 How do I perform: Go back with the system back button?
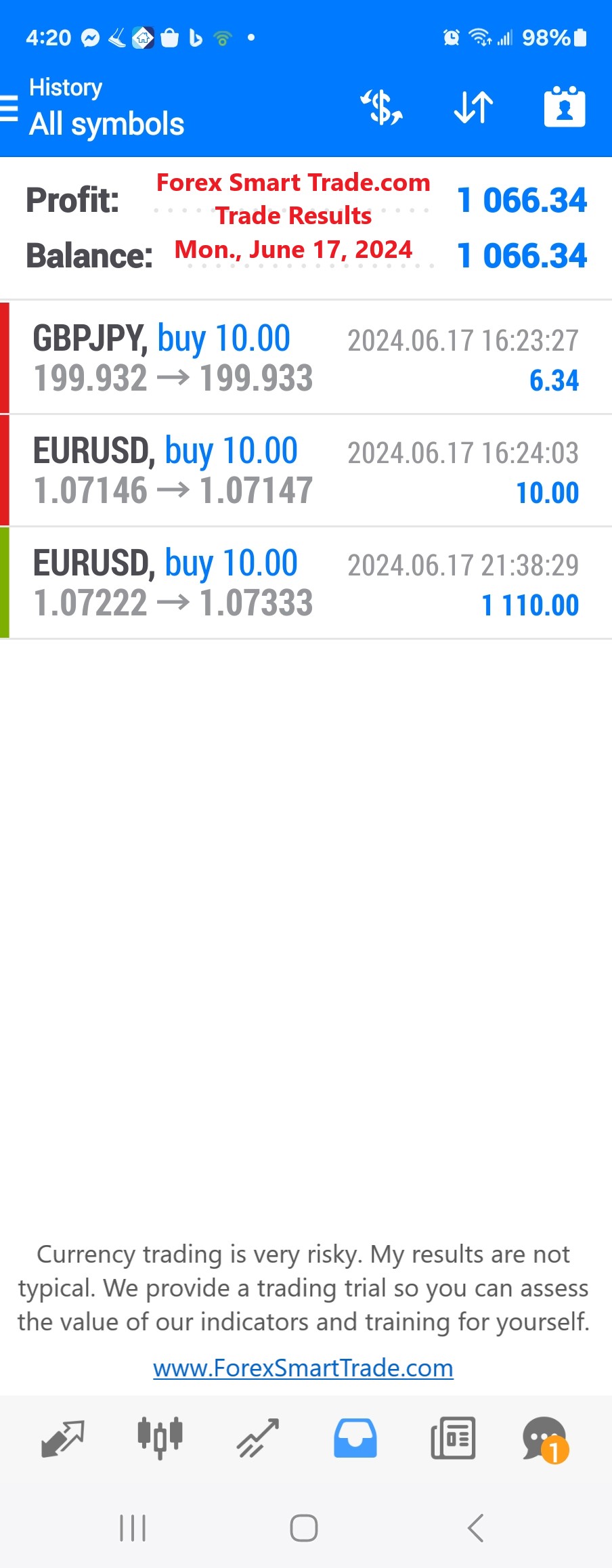[x=476, y=1528]
